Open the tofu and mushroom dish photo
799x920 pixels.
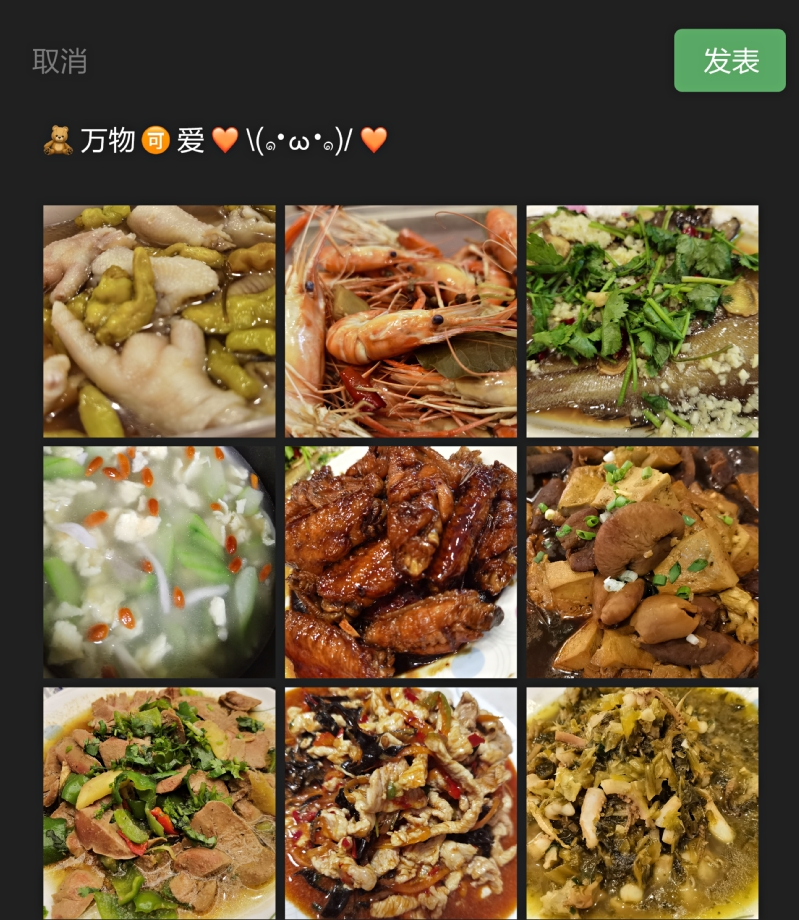tap(642, 562)
